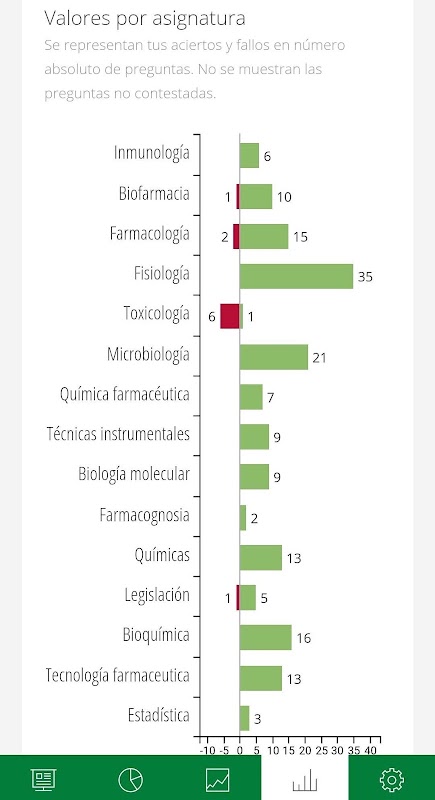Open the test summary tab icon
This screenshot has height=800, width=435.
point(43,780)
